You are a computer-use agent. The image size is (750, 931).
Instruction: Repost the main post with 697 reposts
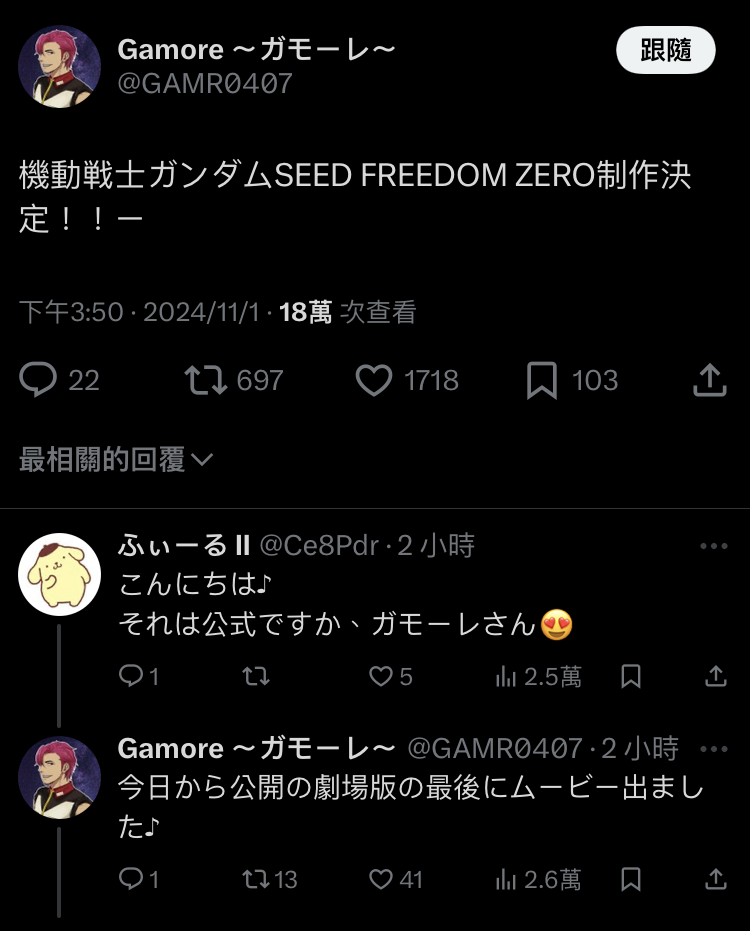(x=205, y=380)
